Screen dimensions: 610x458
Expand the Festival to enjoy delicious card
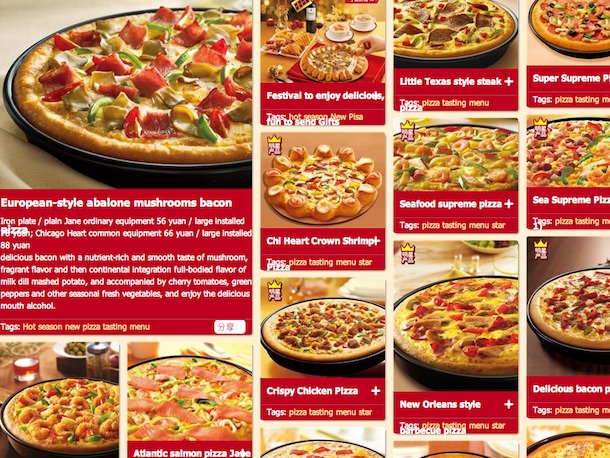[376, 97]
